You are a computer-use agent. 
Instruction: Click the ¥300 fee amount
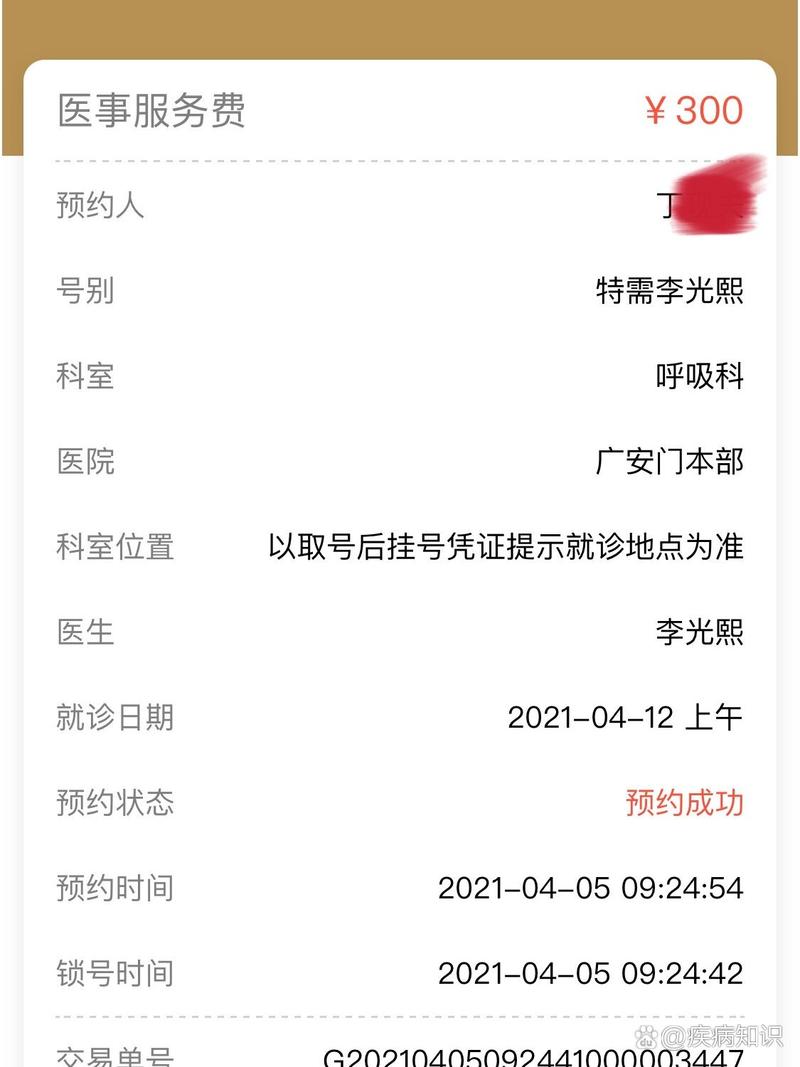click(x=695, y=111)
